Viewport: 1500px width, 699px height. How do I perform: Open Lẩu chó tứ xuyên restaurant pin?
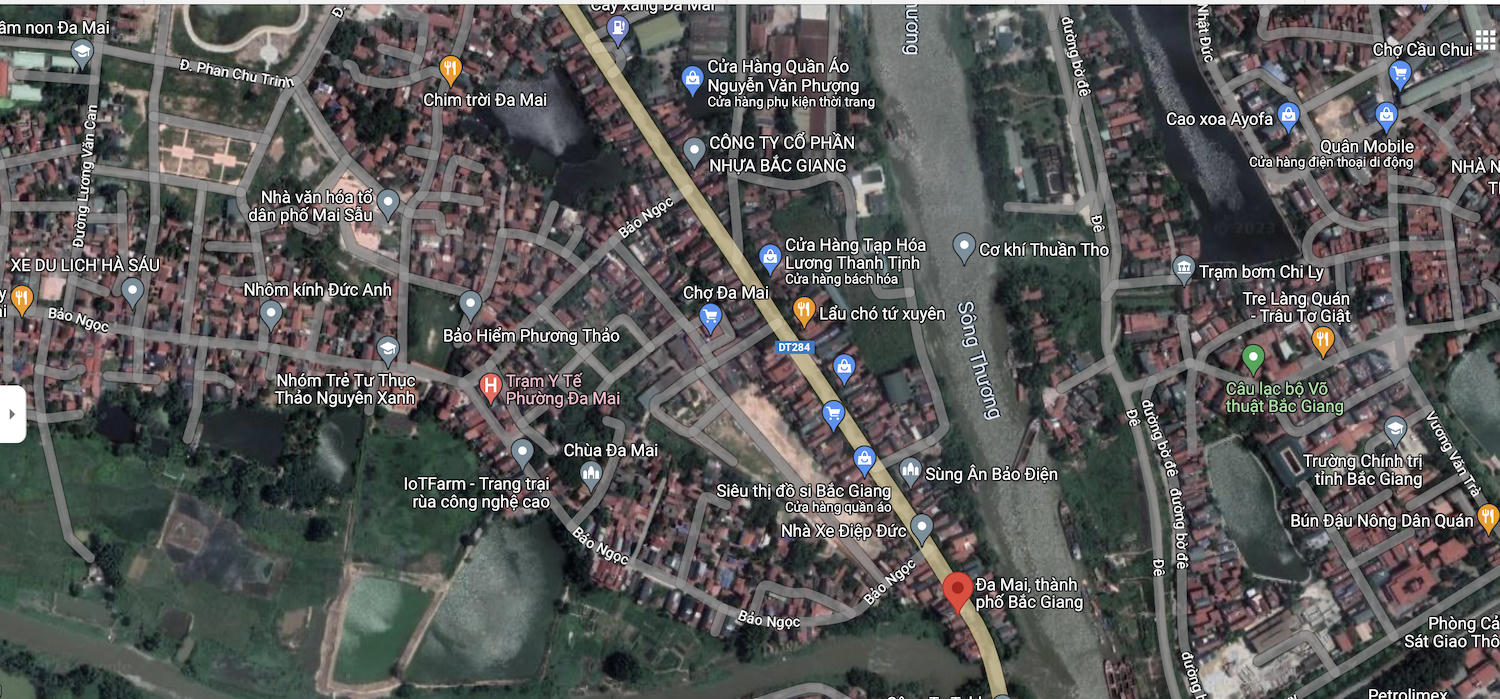803,311
